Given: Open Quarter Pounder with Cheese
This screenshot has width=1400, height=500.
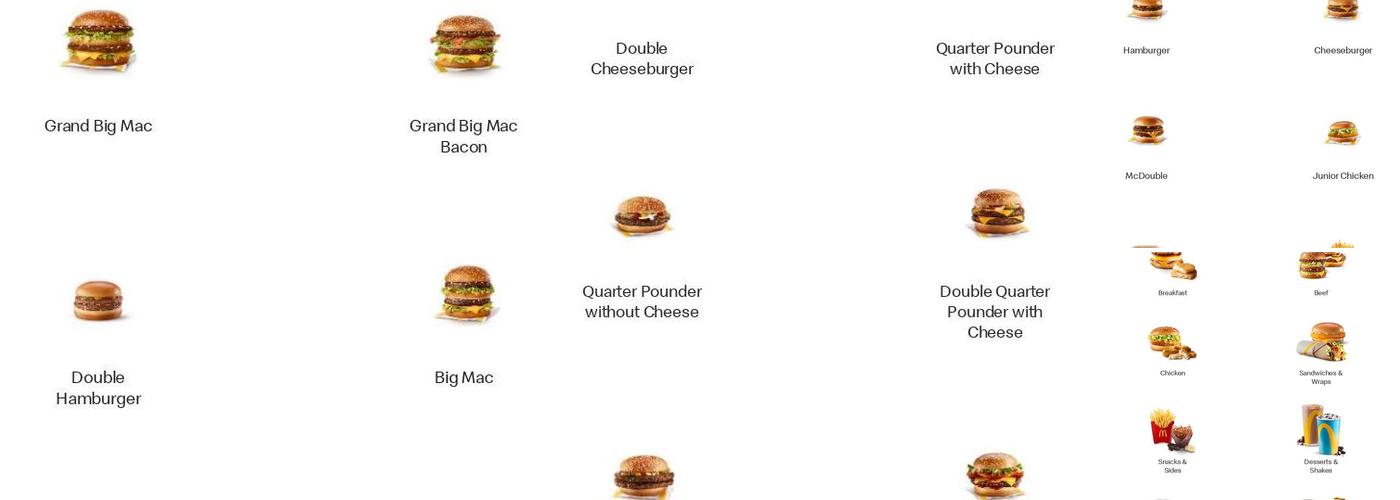Looking at the screenshot, I should 995,59.
